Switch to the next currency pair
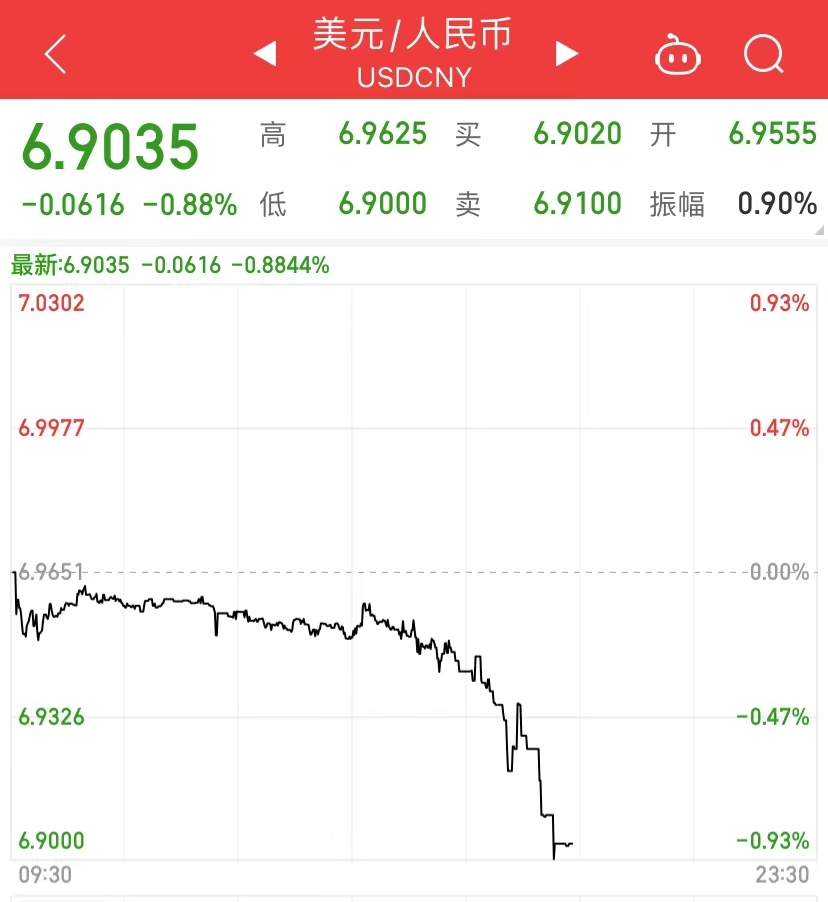This screenshot has height=902, width=828. click(567, 53)
